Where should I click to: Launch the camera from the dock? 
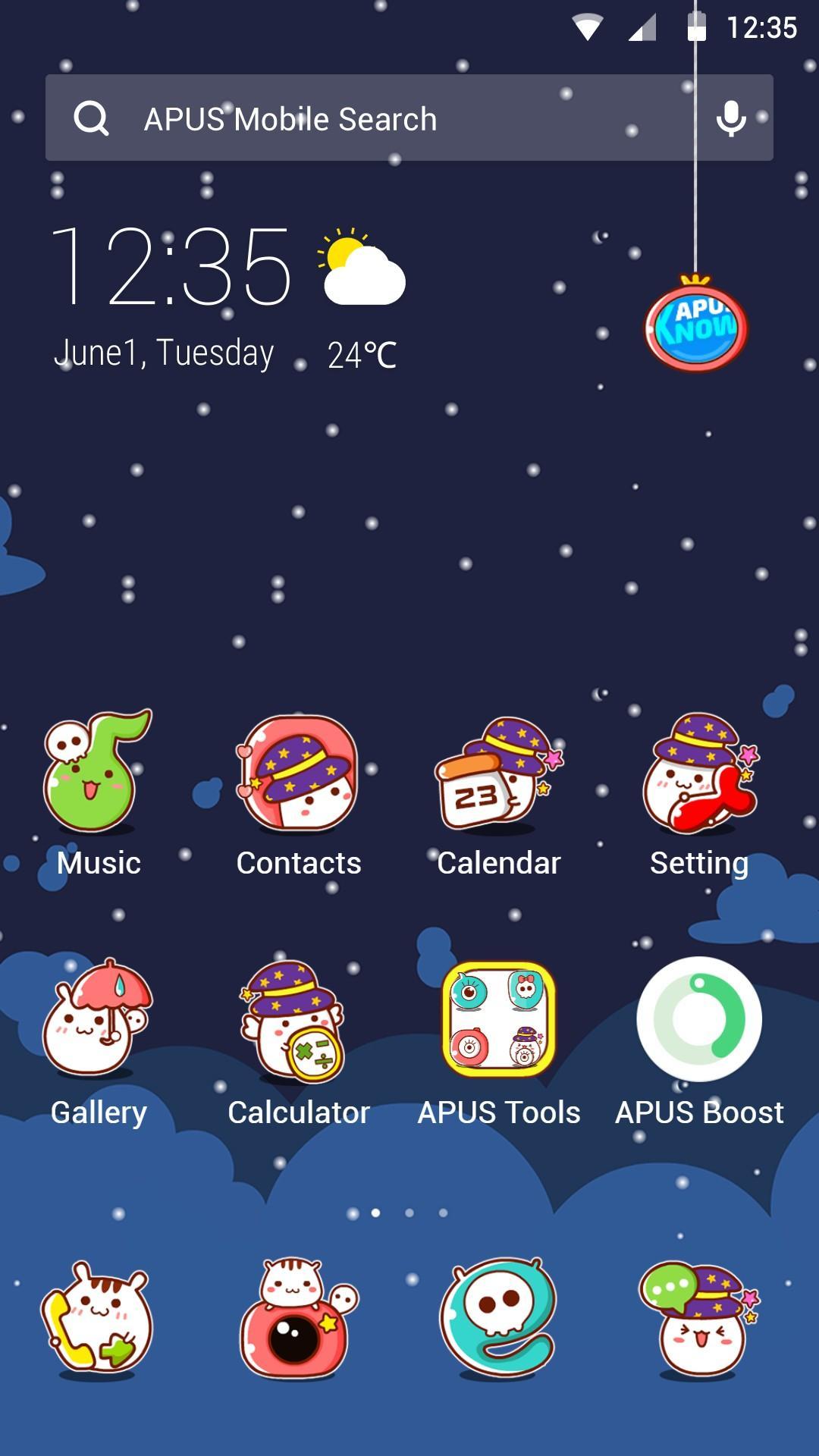pyautogui.click(x=299, y=1319)
